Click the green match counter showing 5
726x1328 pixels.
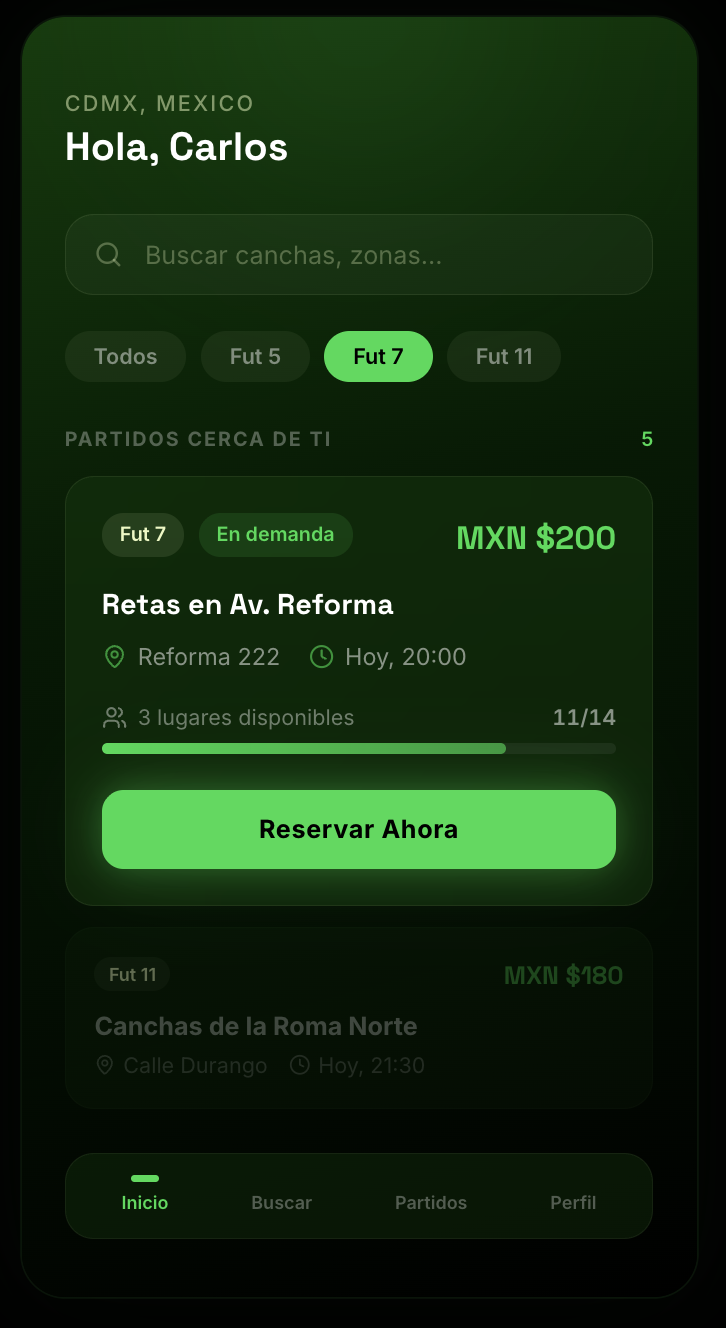(x=647, y=439)
